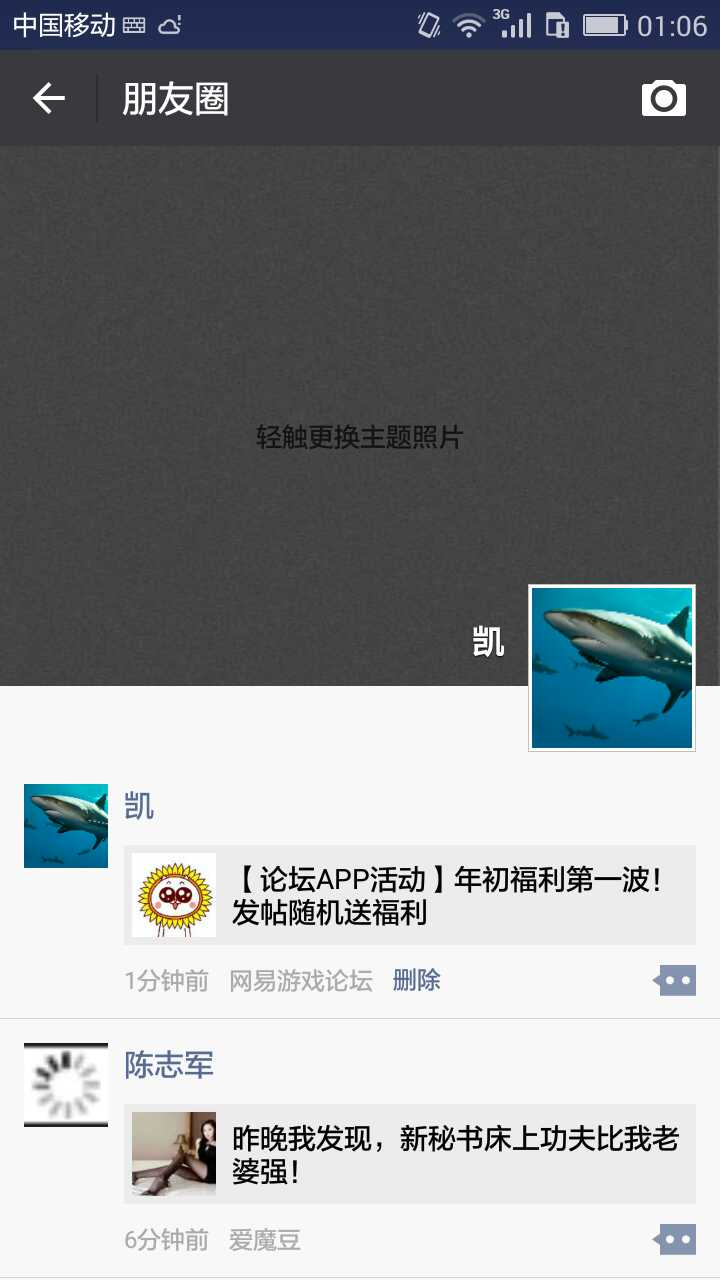This screenshot has height=1280, width=720.
Task: Open camera to post a moment
Action: pos(664,98)
